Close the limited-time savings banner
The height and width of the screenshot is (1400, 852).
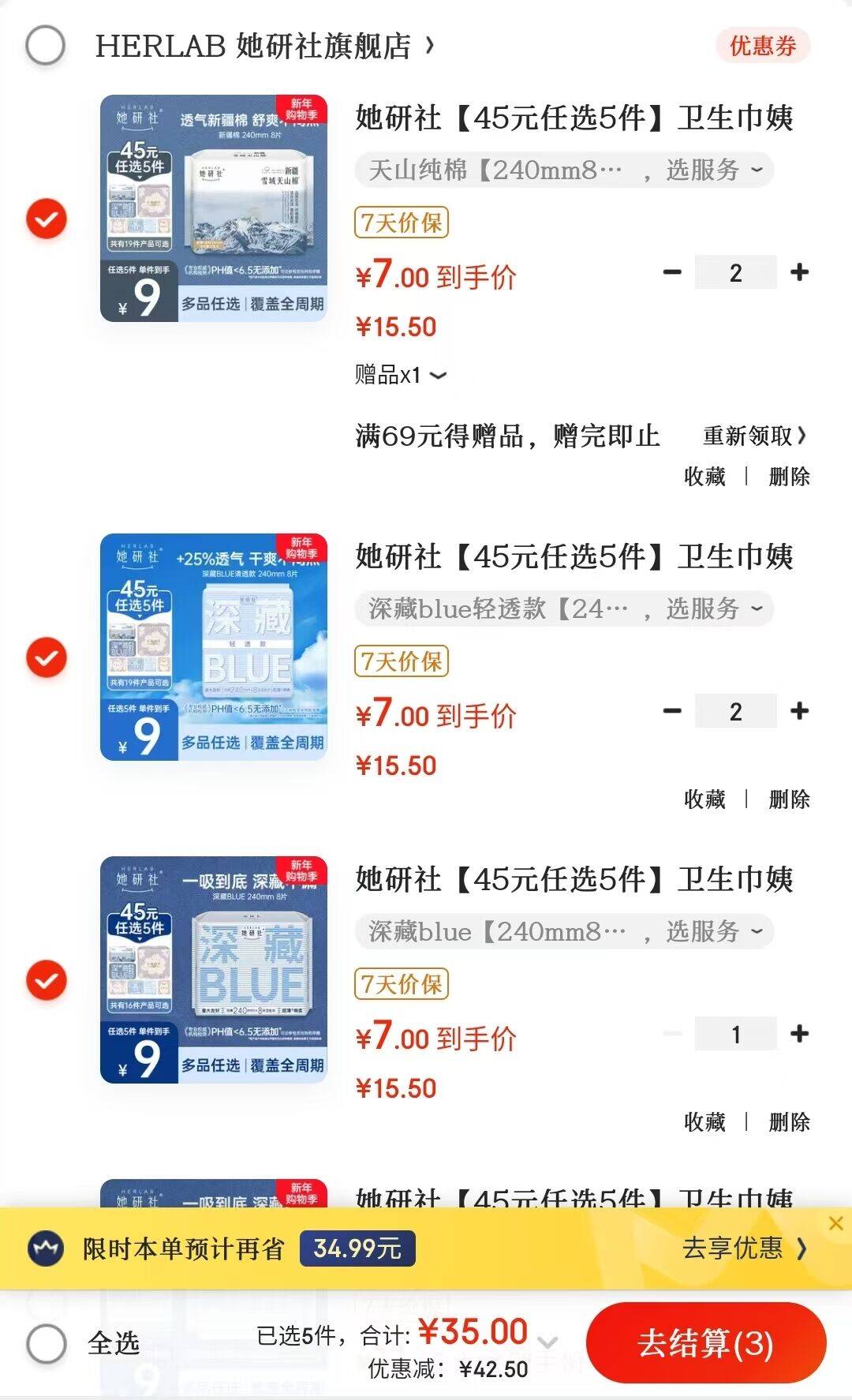835,1224
